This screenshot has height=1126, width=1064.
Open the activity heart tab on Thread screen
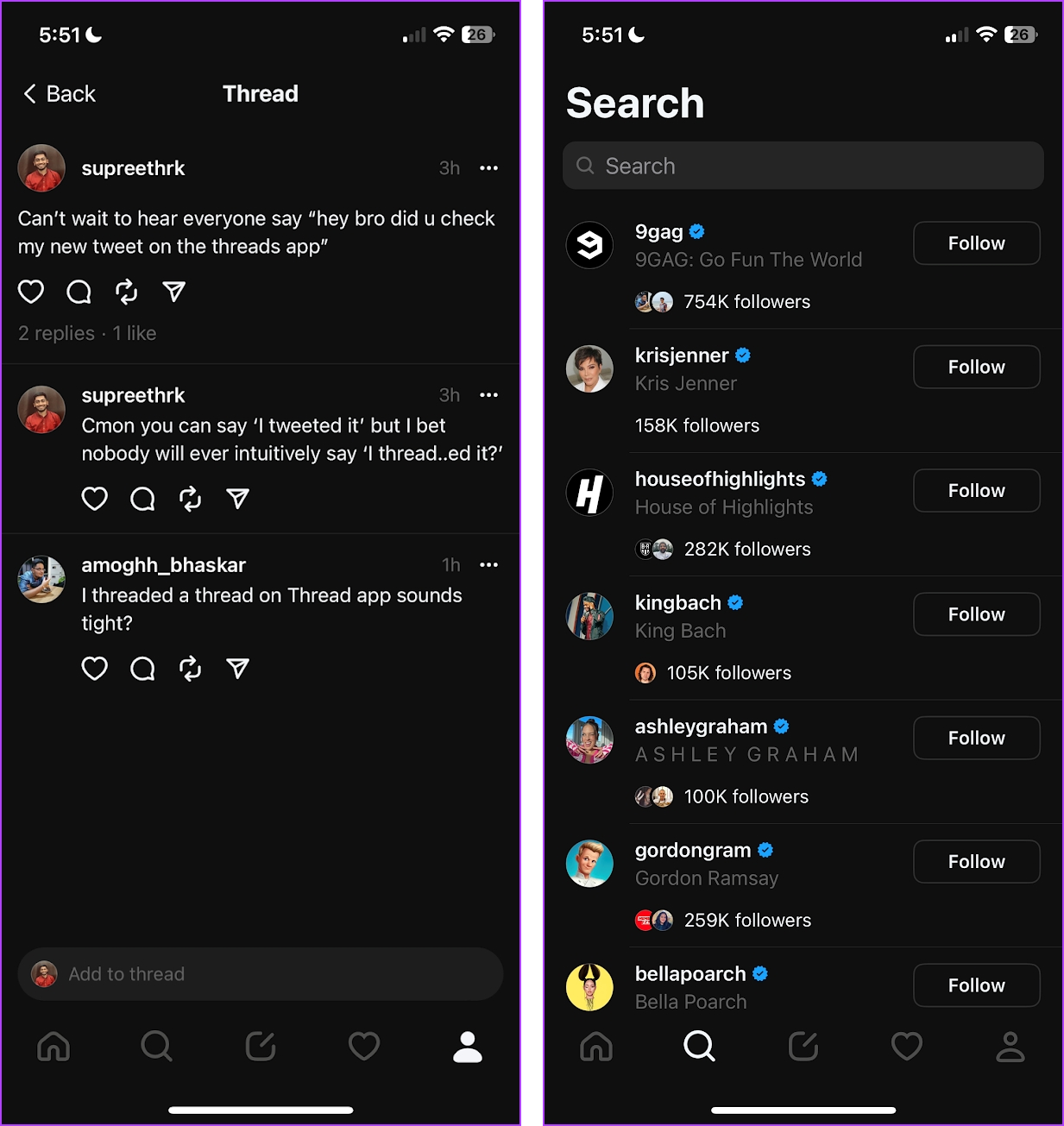coord(363,1047)
